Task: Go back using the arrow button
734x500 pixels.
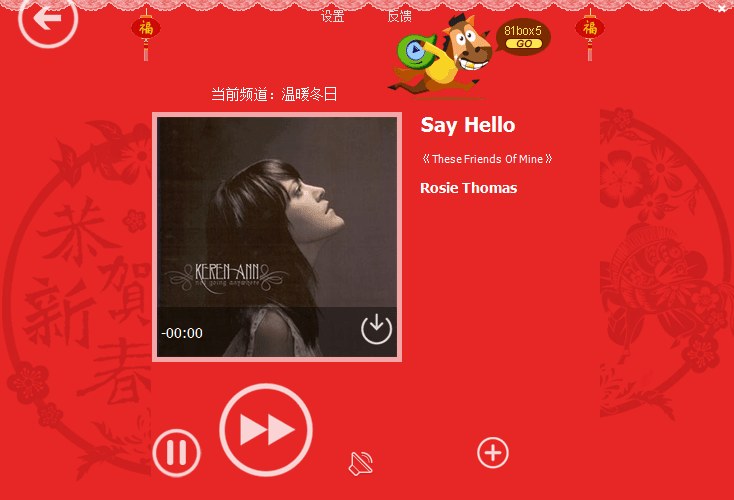Action: 47,20
